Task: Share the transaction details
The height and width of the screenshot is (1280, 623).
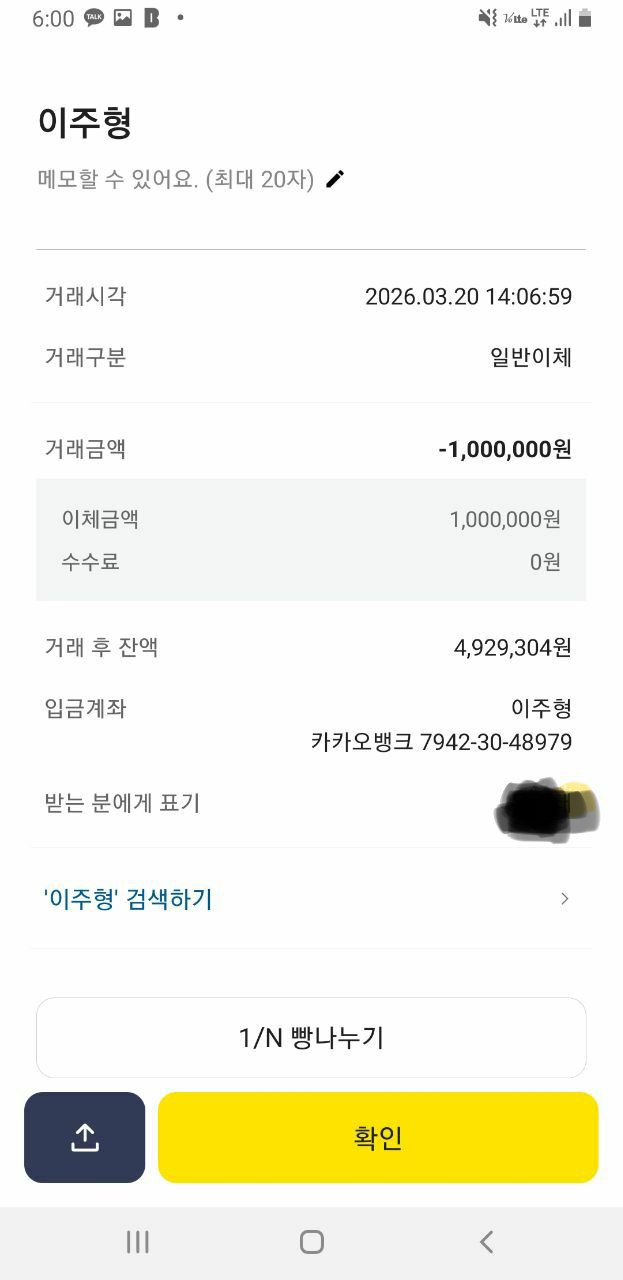Action: pyautogui.click(x=85, y=1137)
